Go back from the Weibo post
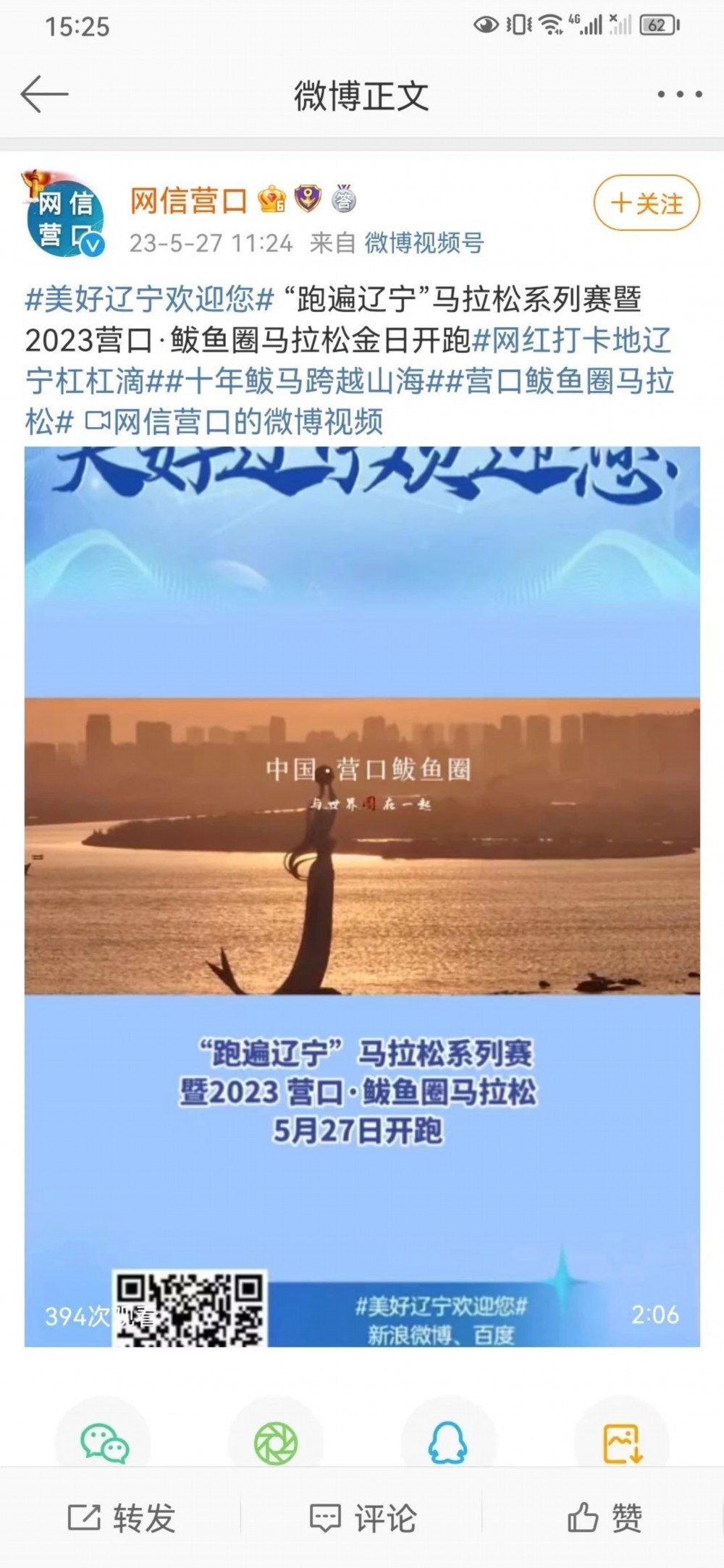This screenshot has width=724, height=1568. tap(44, 95)
